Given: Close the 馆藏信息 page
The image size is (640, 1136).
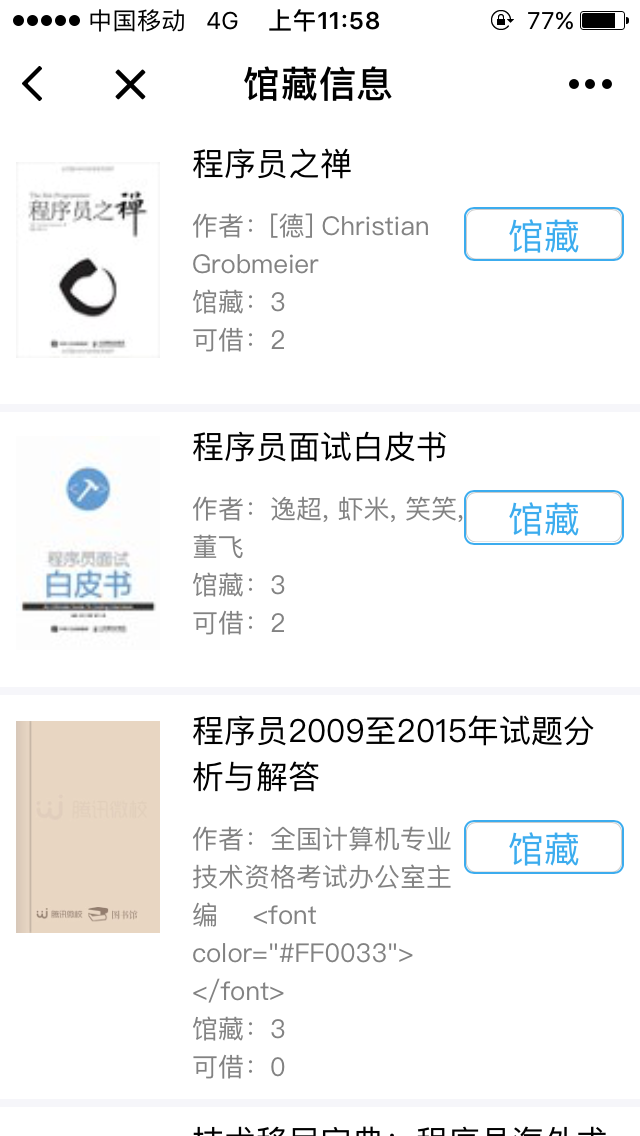Looking at the screenshot, I should (x=130, y=84).
